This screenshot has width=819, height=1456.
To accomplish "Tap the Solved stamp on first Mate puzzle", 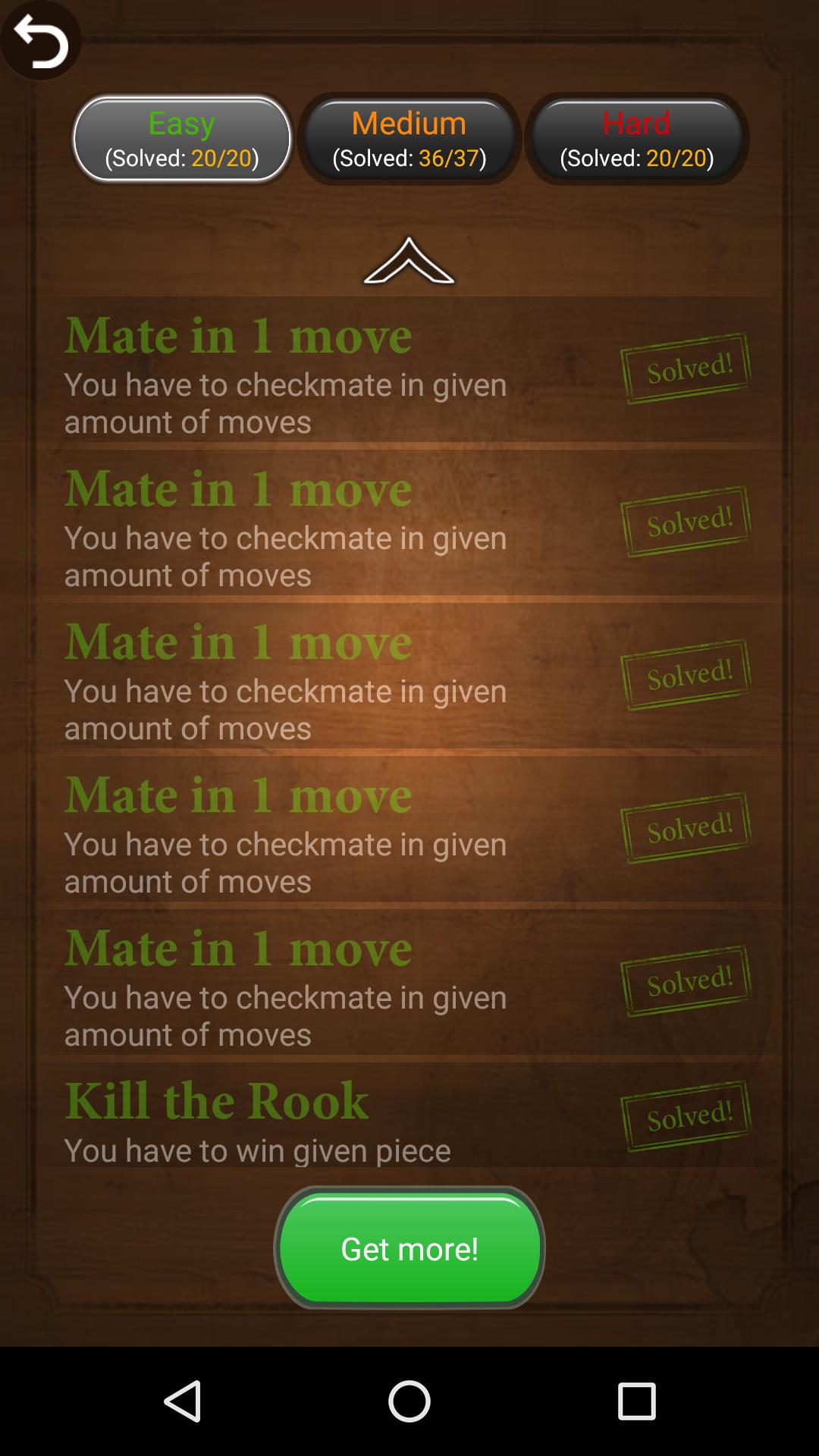I will [x=685, y=366].
